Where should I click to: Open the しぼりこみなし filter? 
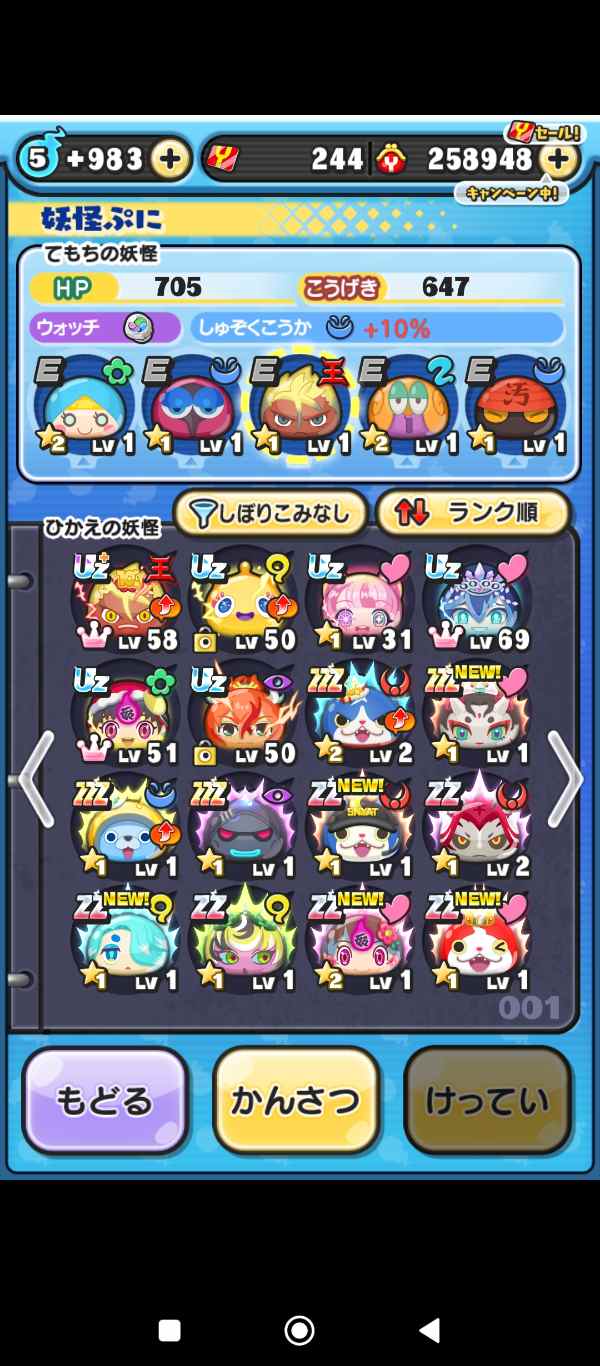(x=272, y=513)
